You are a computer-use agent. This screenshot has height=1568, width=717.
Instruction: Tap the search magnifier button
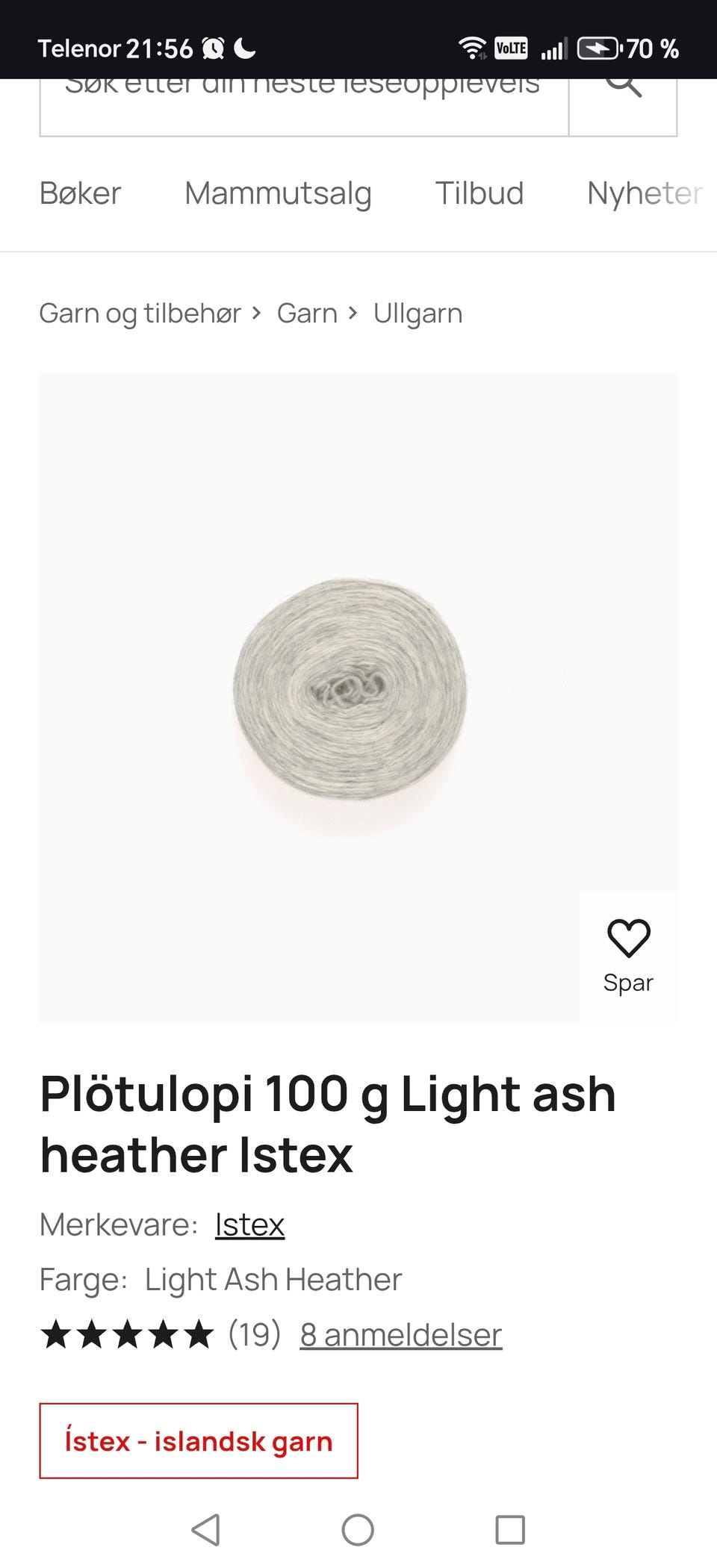click(623, 107)
